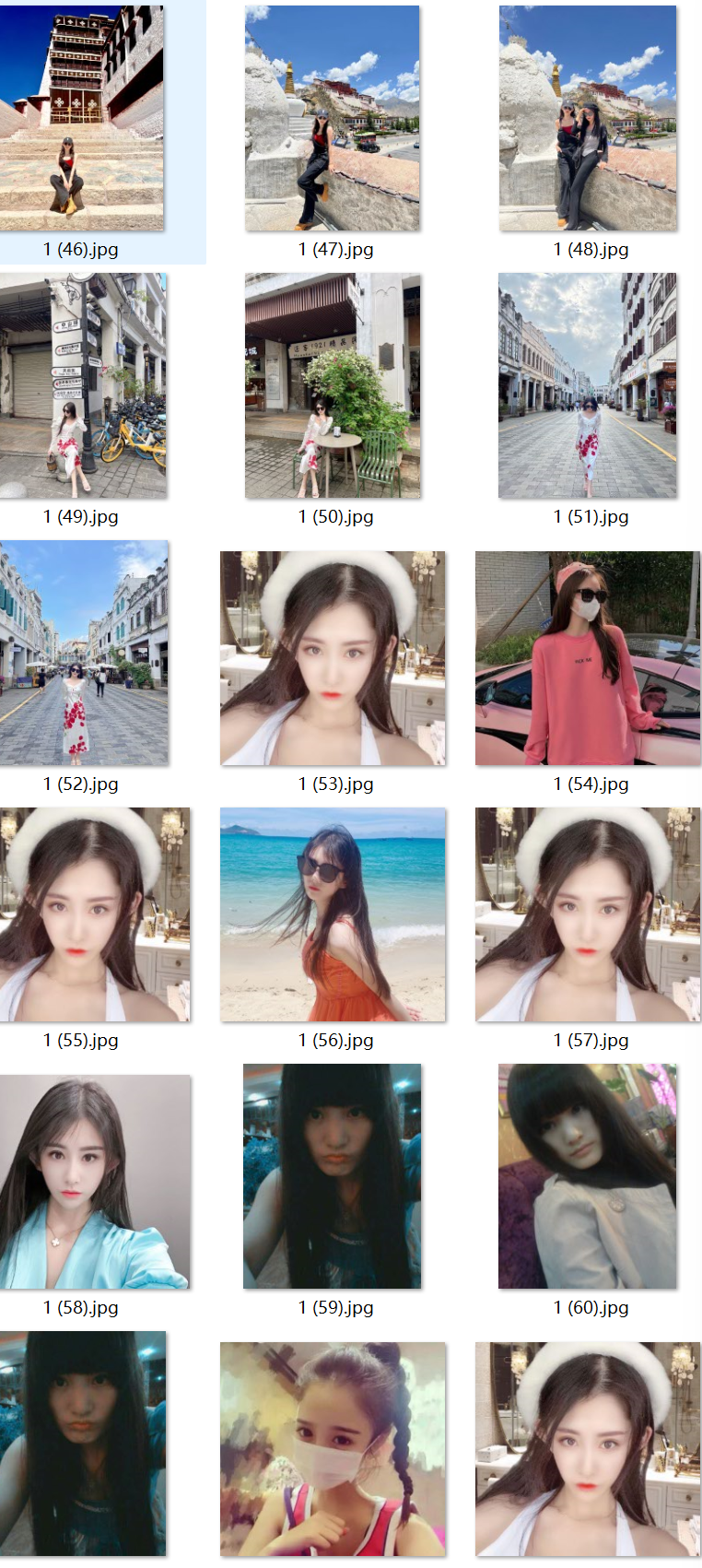Image resolution: width=702 pixels, height=1568 pixels.
Task: Open the photo named 1 (49).jpg
Action: (x=83, y=385)
